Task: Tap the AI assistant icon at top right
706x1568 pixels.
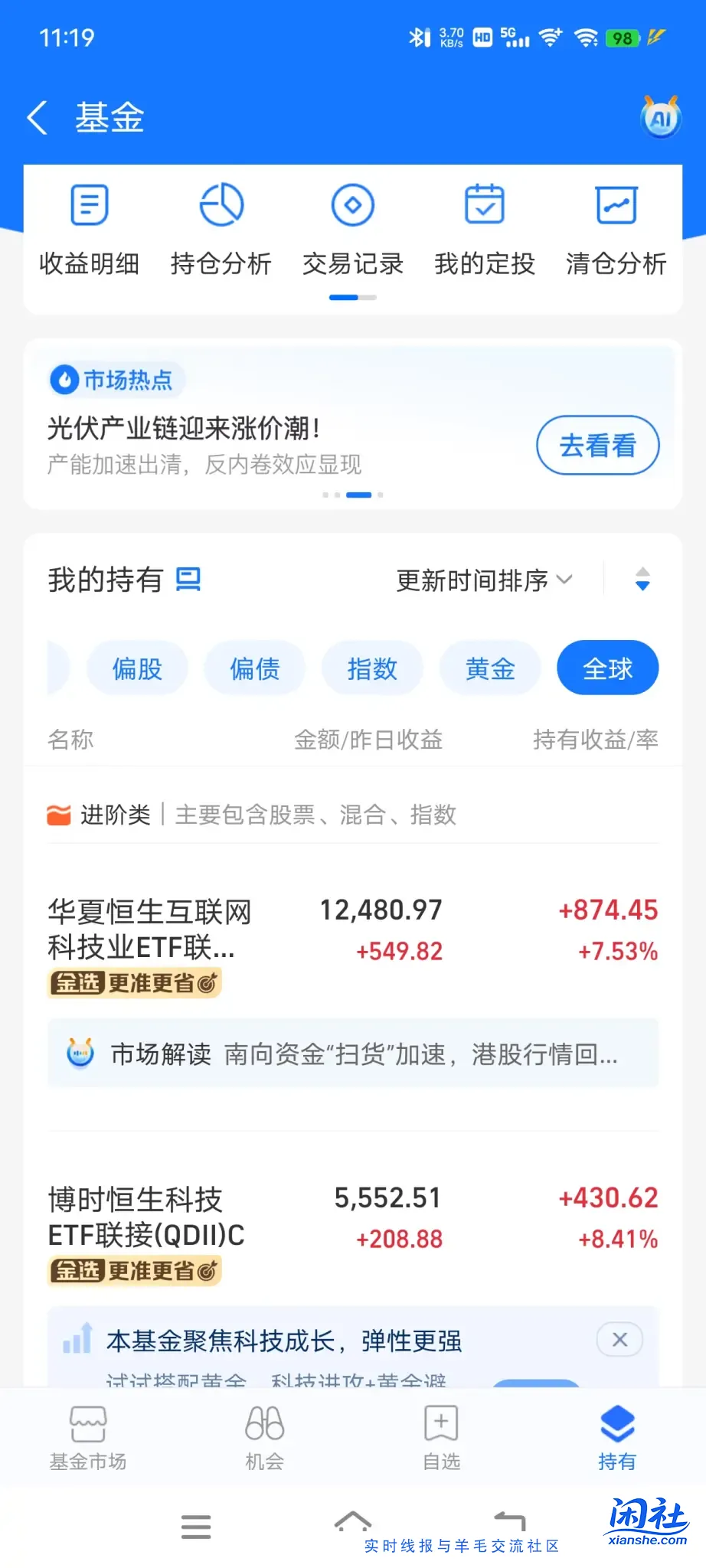Action: point(659,116)
